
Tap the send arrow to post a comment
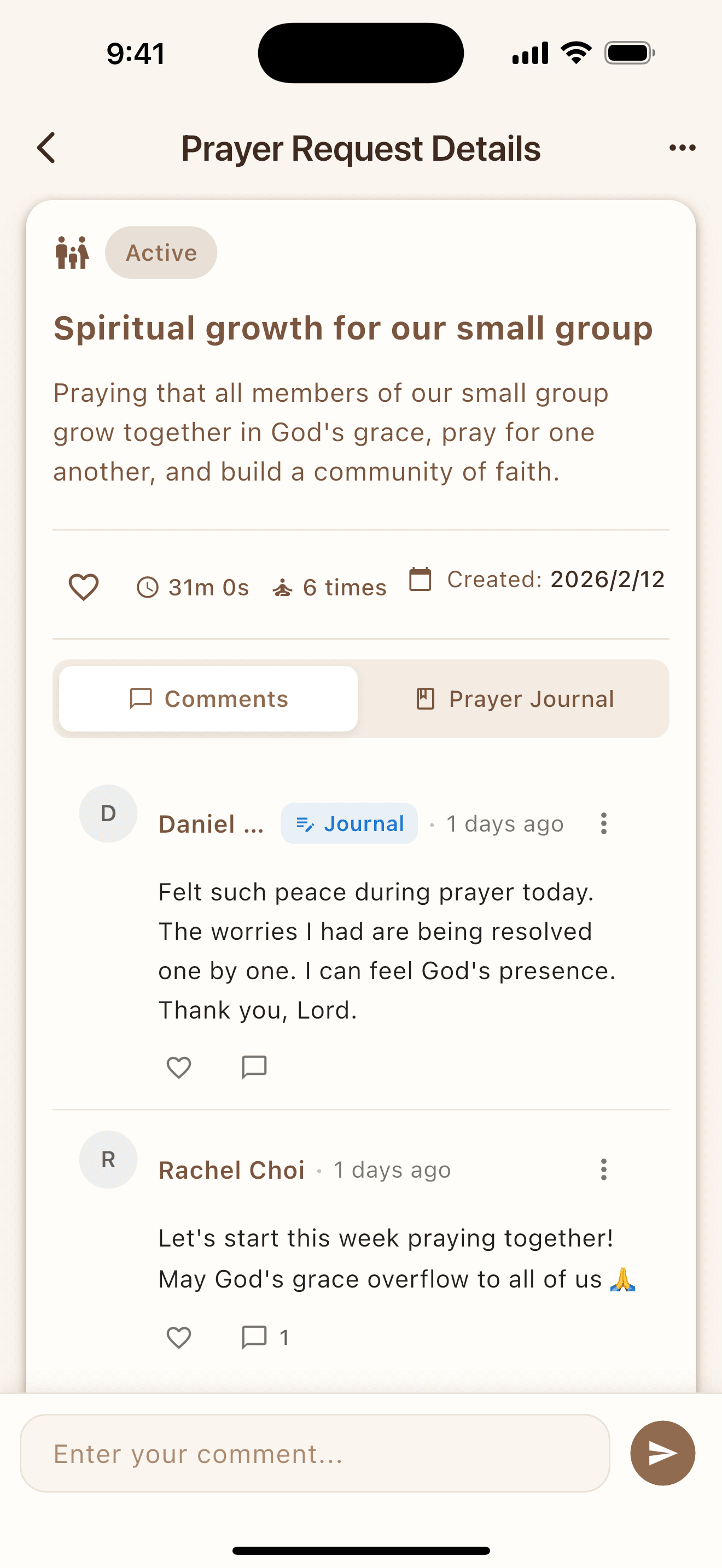pos(662,1454)
